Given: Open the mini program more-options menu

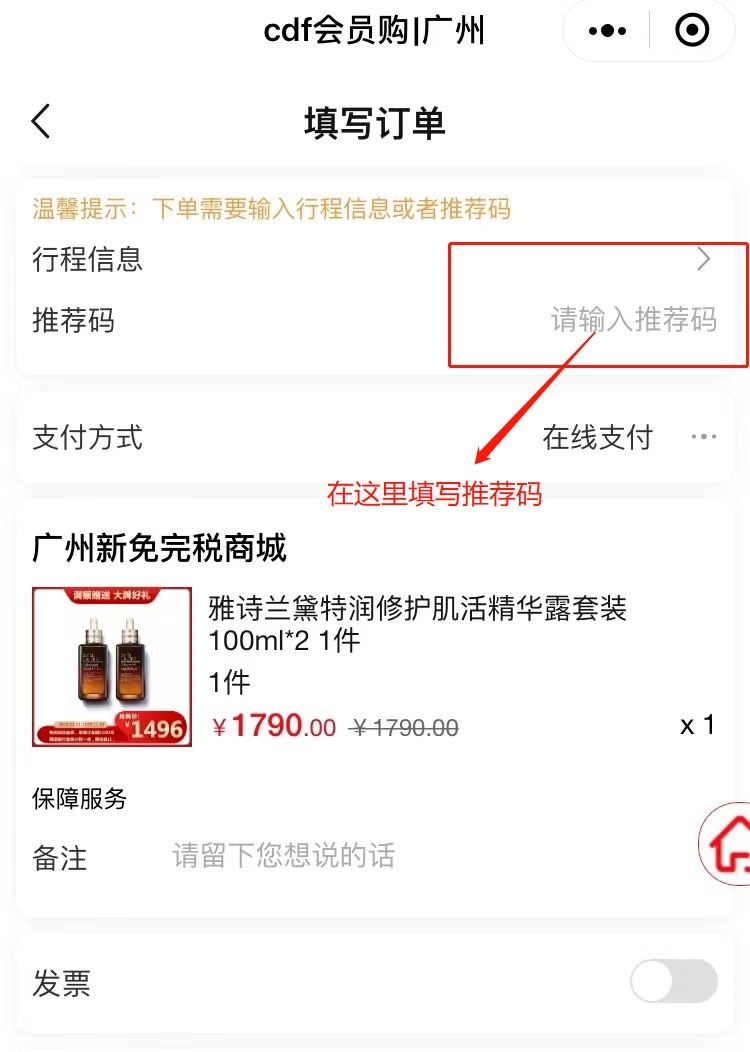Looking at the screenshot, I should pos(607,31).
